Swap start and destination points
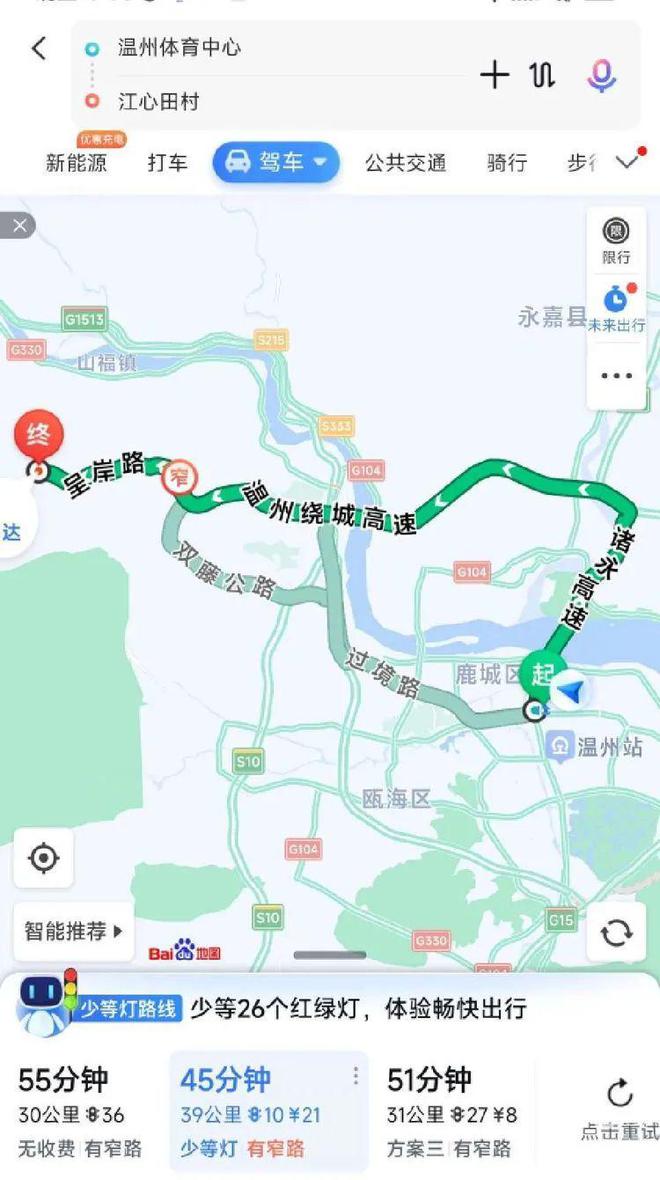660x1180 pixels. coord(542,75)
